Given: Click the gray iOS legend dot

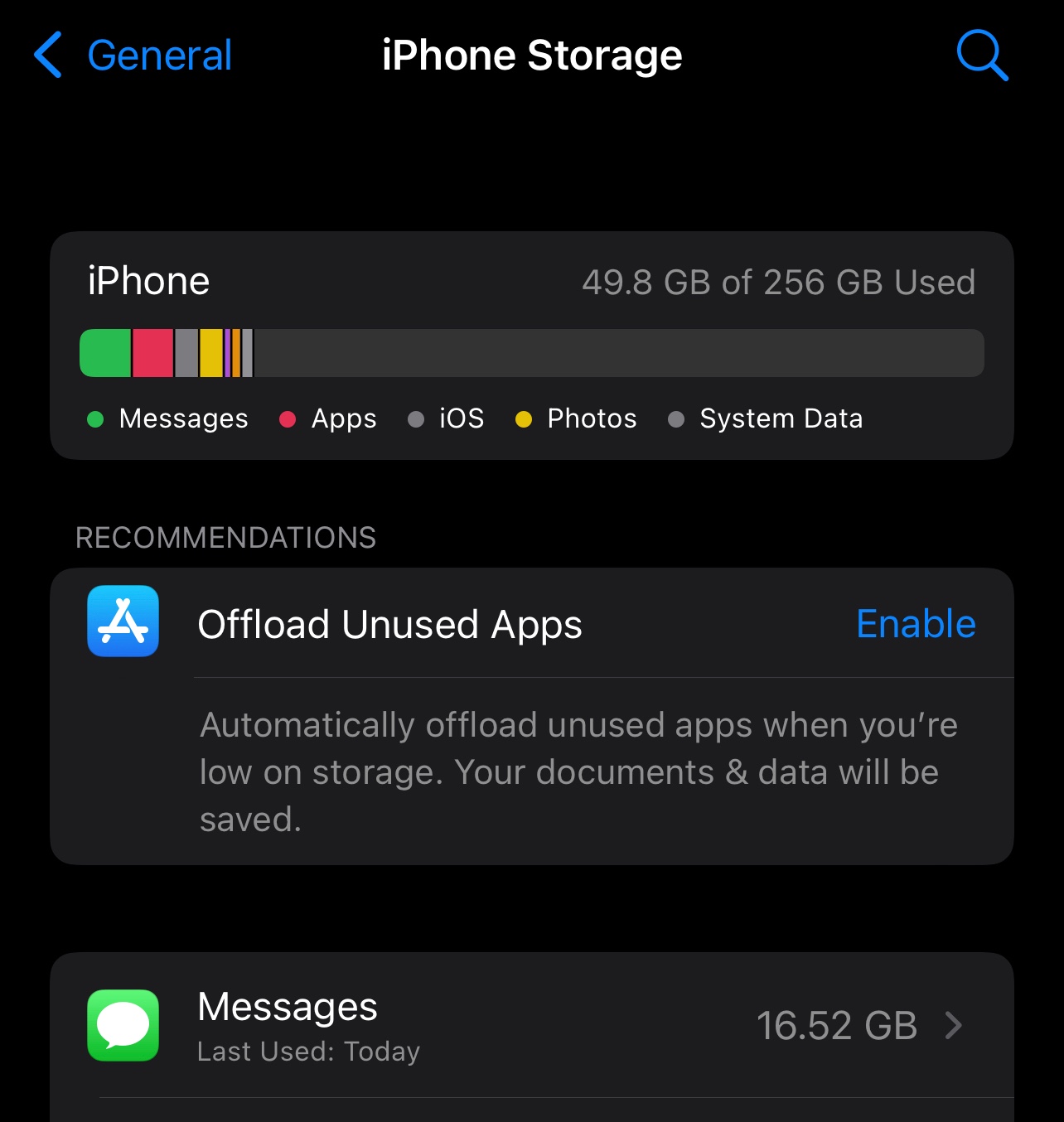Looking at the screenshot, I should tap(417, 418).
